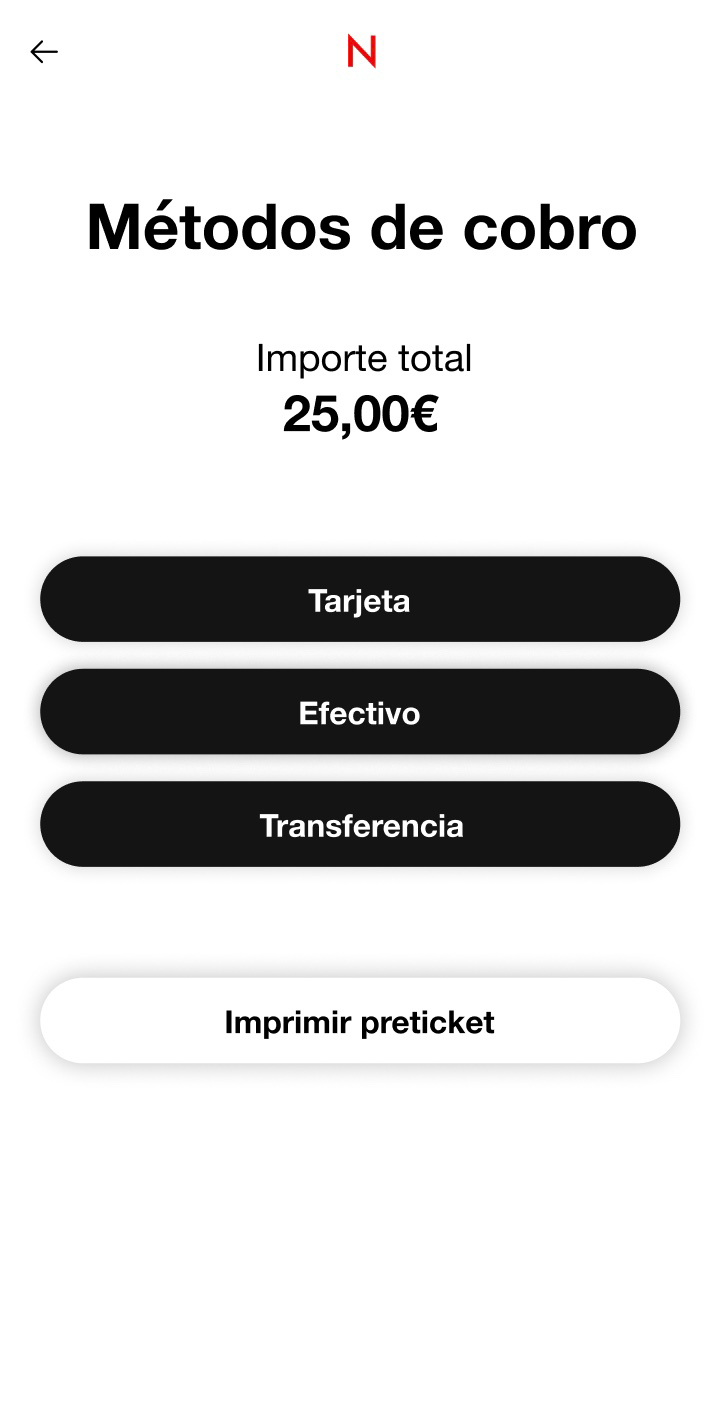Choose Efectivo to pay in cash
Image resolution: width=722 pixels, height=1420 pixels.
click(360, 712)
